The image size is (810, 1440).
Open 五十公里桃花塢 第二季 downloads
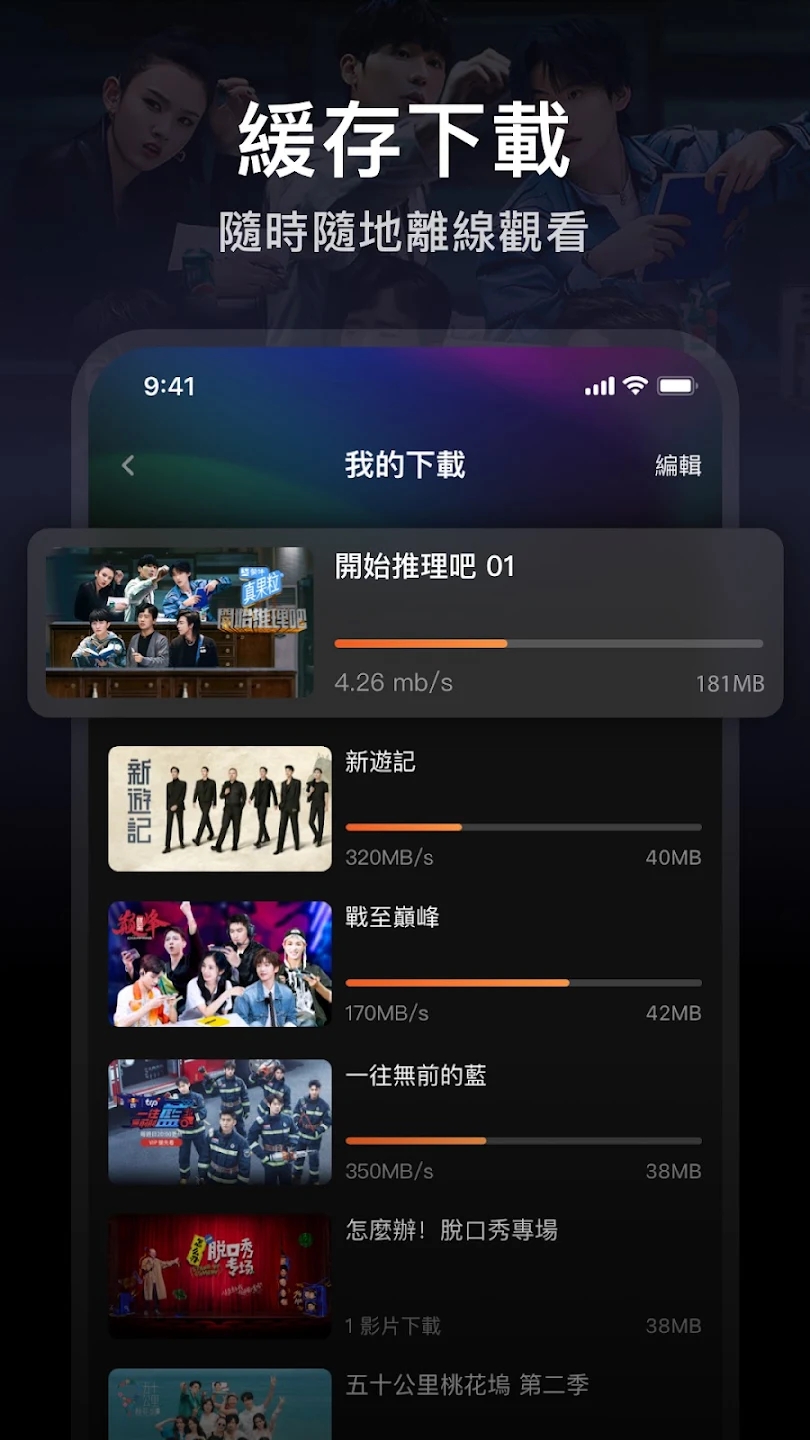[x=466, y=1385]
